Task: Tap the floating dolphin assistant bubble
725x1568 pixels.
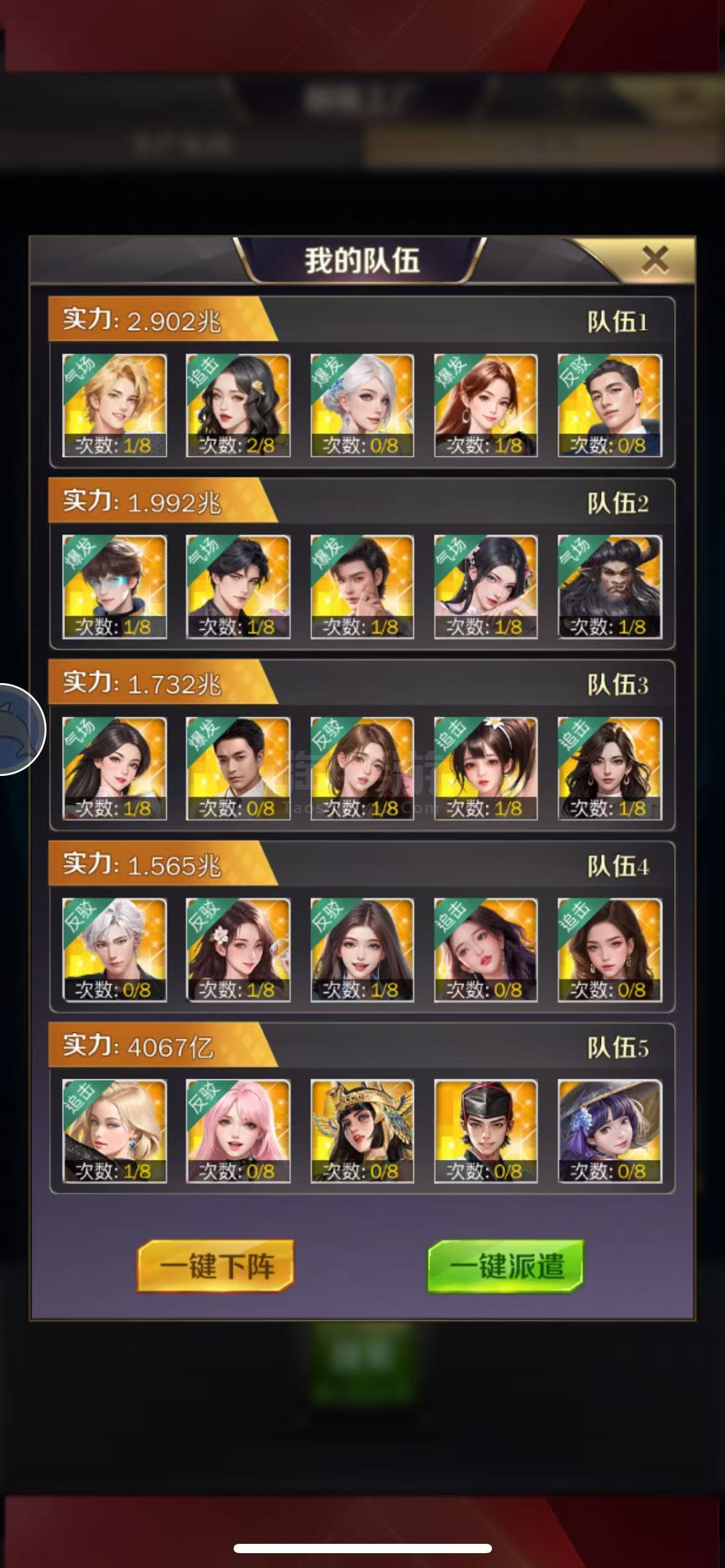Action: click(19, 729)
